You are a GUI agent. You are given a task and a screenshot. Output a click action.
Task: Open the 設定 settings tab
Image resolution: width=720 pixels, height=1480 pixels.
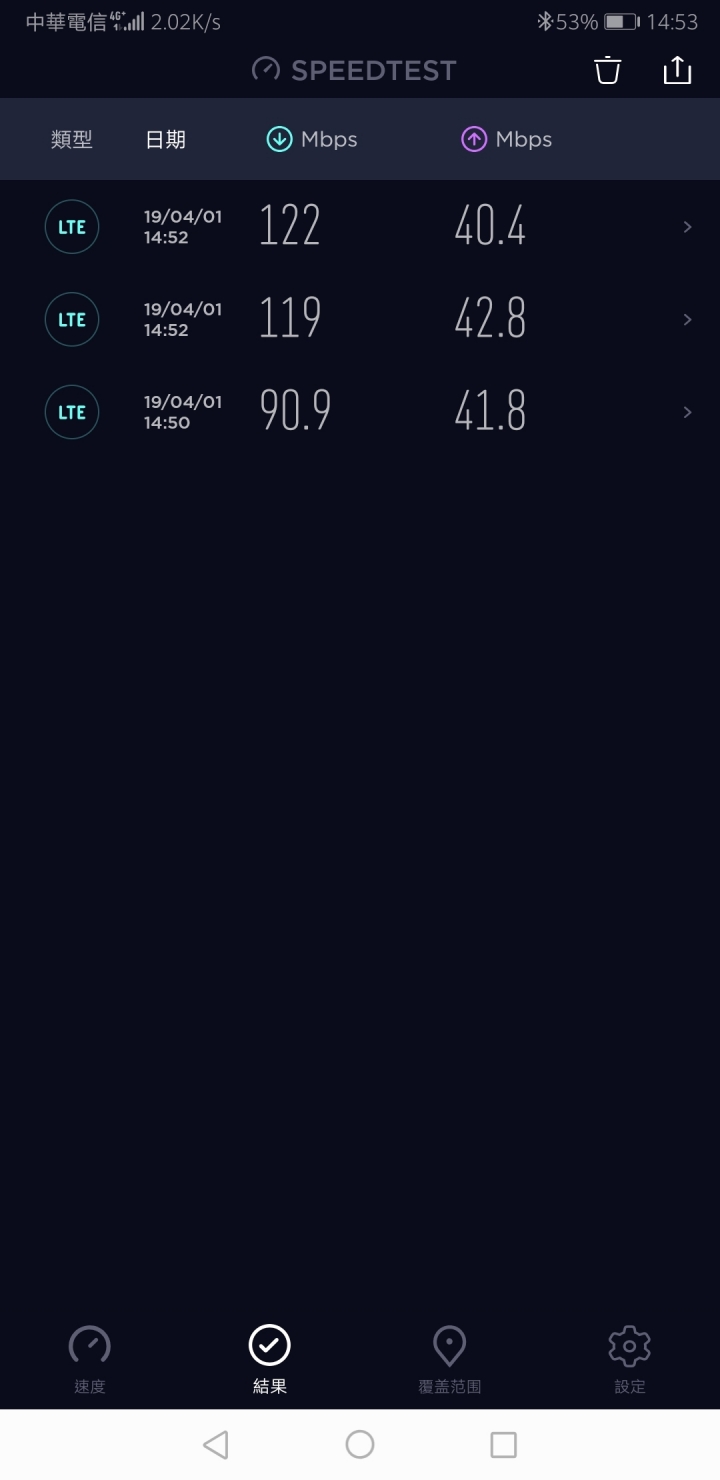click(x=630, y=1360)
